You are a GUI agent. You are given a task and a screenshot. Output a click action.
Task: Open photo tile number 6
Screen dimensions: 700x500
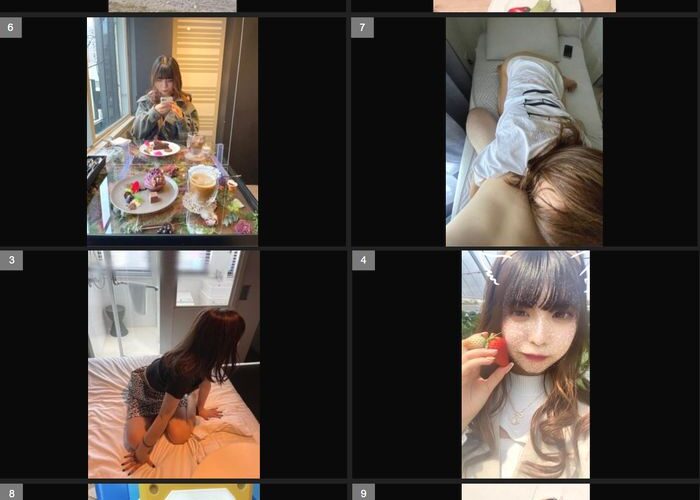pyautogui.click(x=172, y=130)
